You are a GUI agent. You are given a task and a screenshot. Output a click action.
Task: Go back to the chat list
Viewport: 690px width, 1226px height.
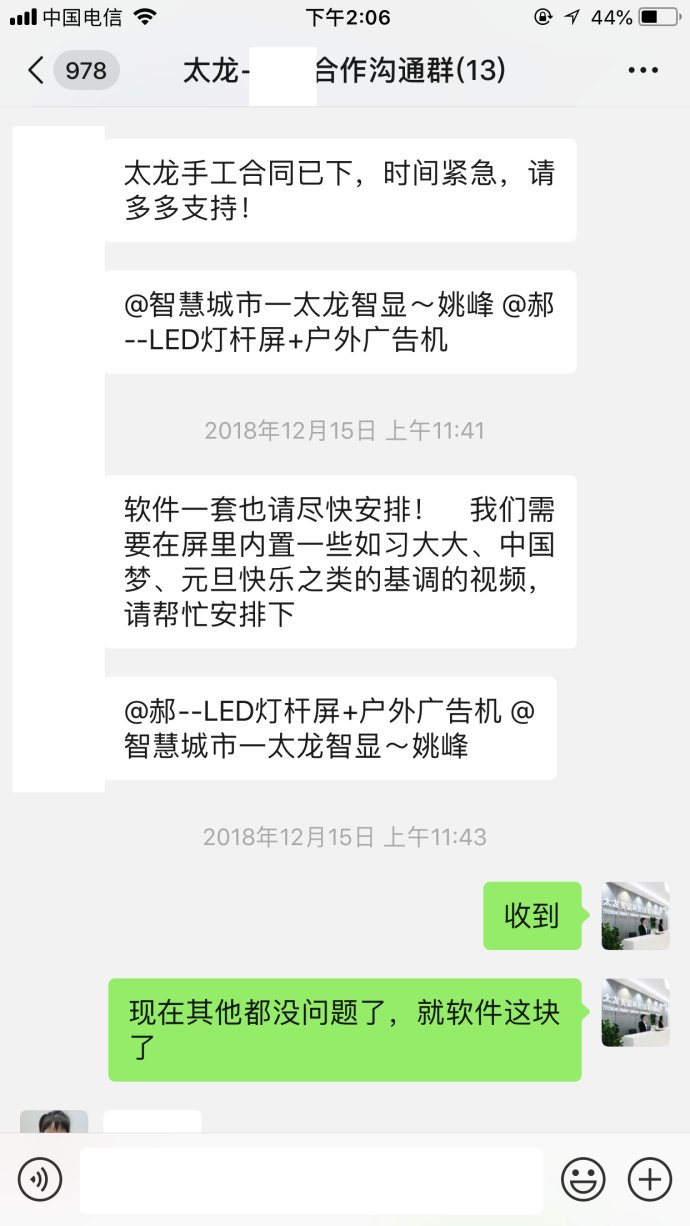click(38, 71)
